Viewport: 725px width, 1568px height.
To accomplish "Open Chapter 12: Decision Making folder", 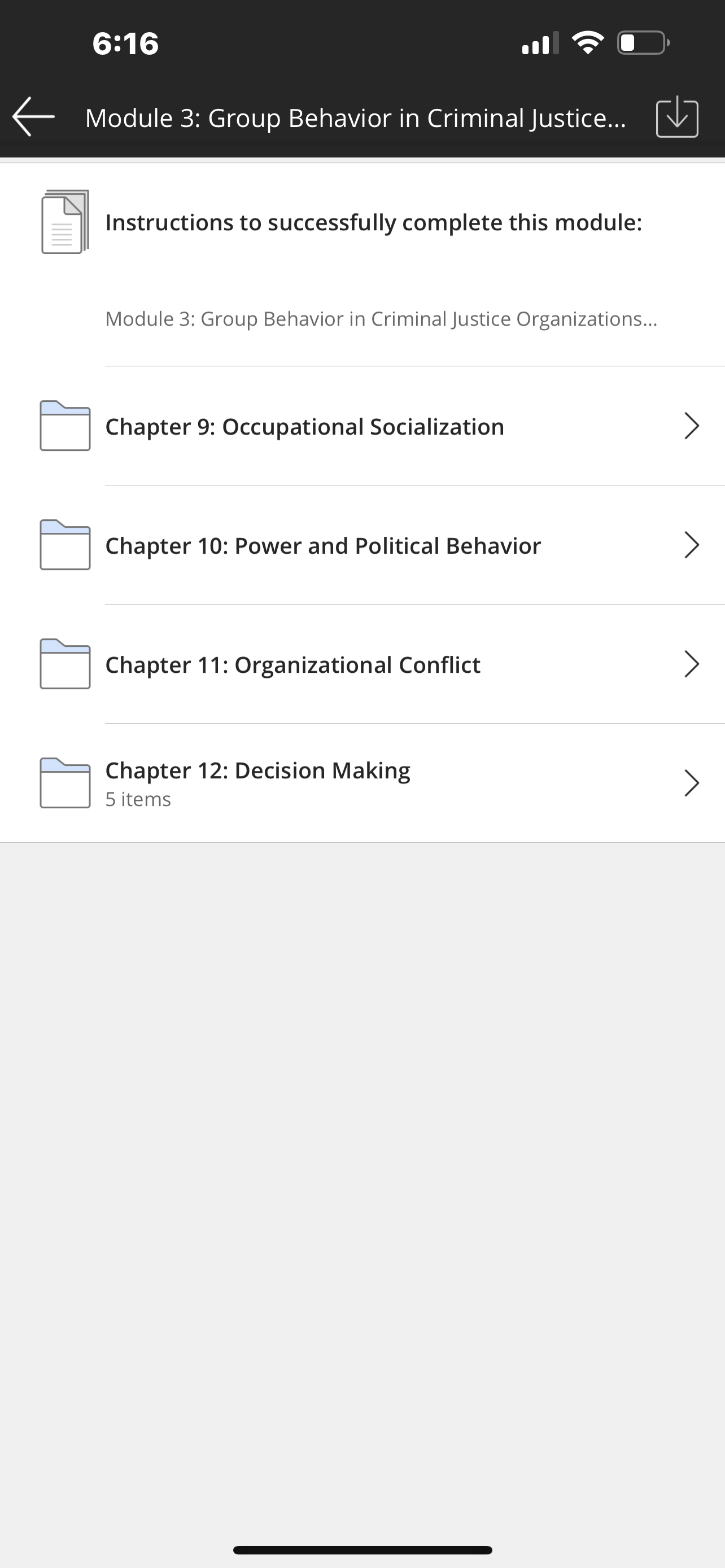I will [363, 783].
